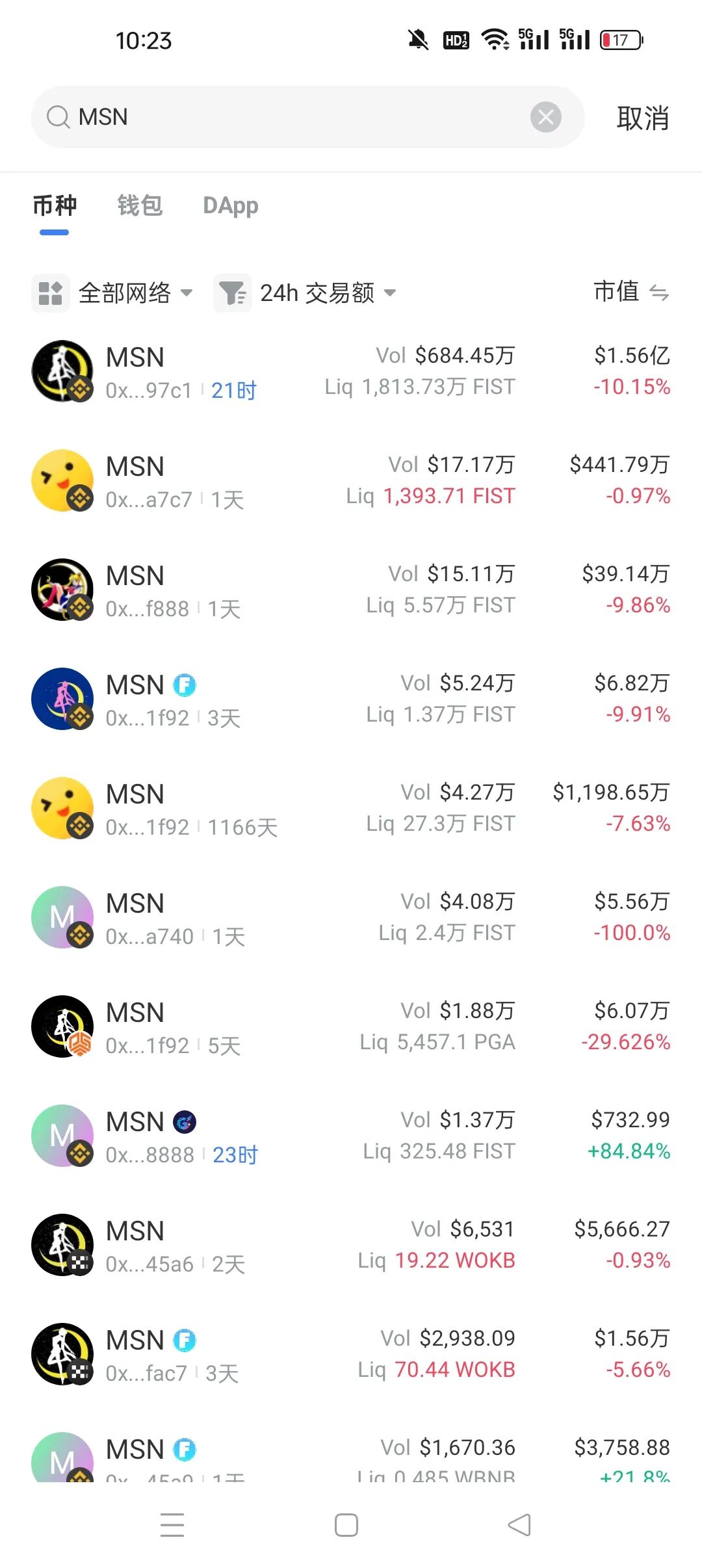Tap the blue F verified badge on fourth MSN token
The image size is (702, 1568).
tap(184, 685)
